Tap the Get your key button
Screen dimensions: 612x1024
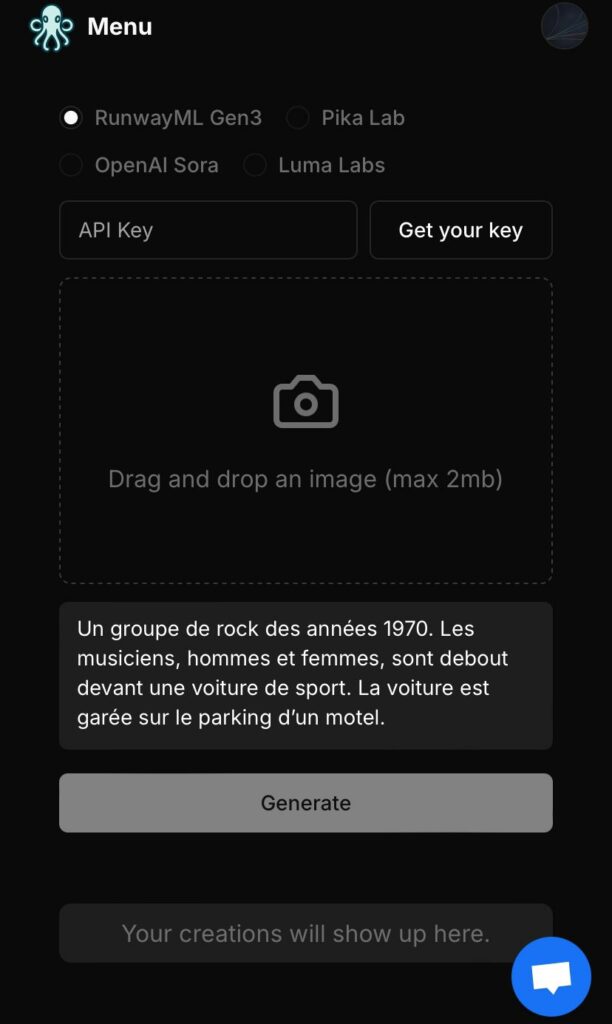(x=460, y=230)
